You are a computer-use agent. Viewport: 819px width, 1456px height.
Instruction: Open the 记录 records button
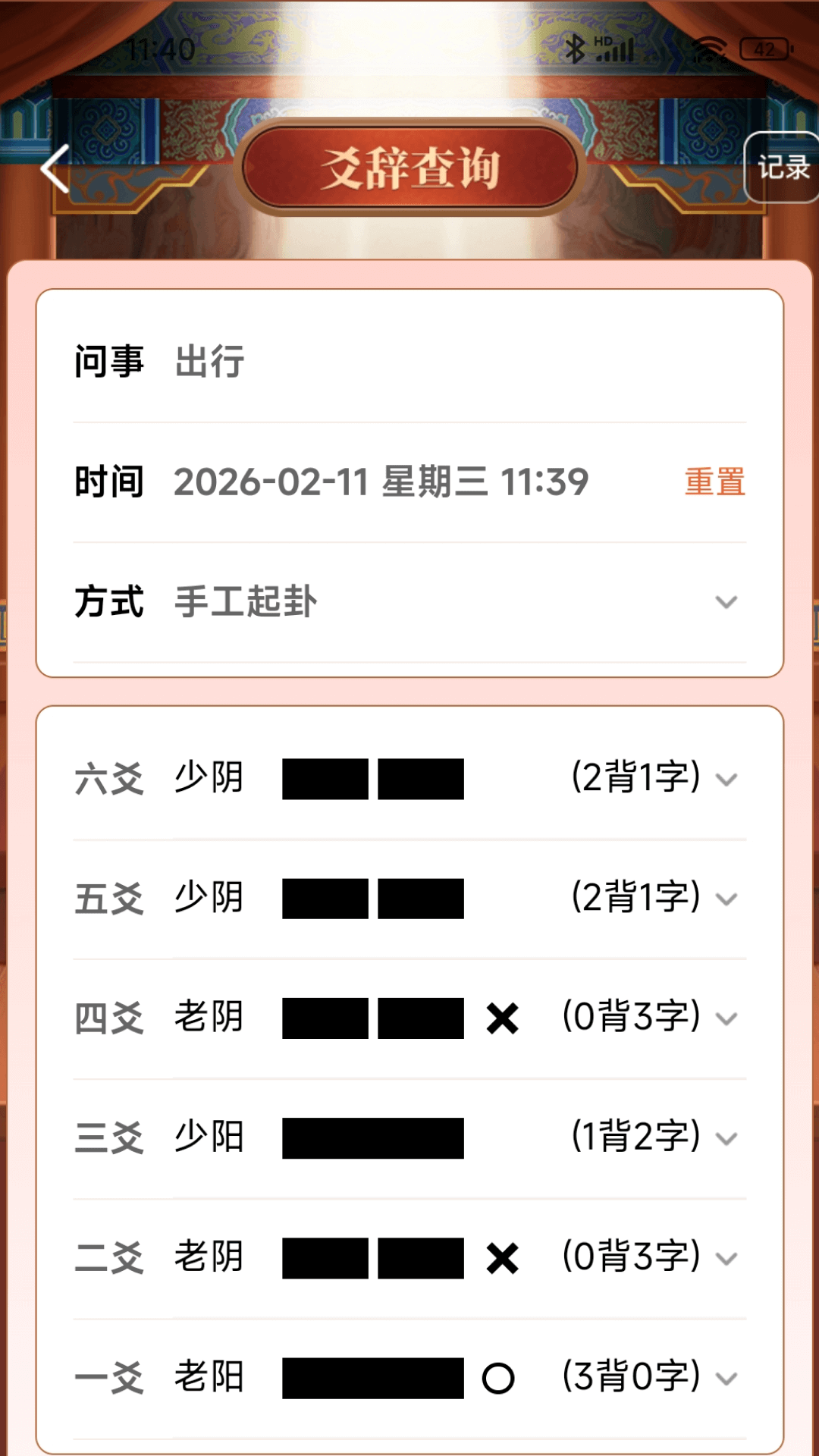tap(783, 168)
